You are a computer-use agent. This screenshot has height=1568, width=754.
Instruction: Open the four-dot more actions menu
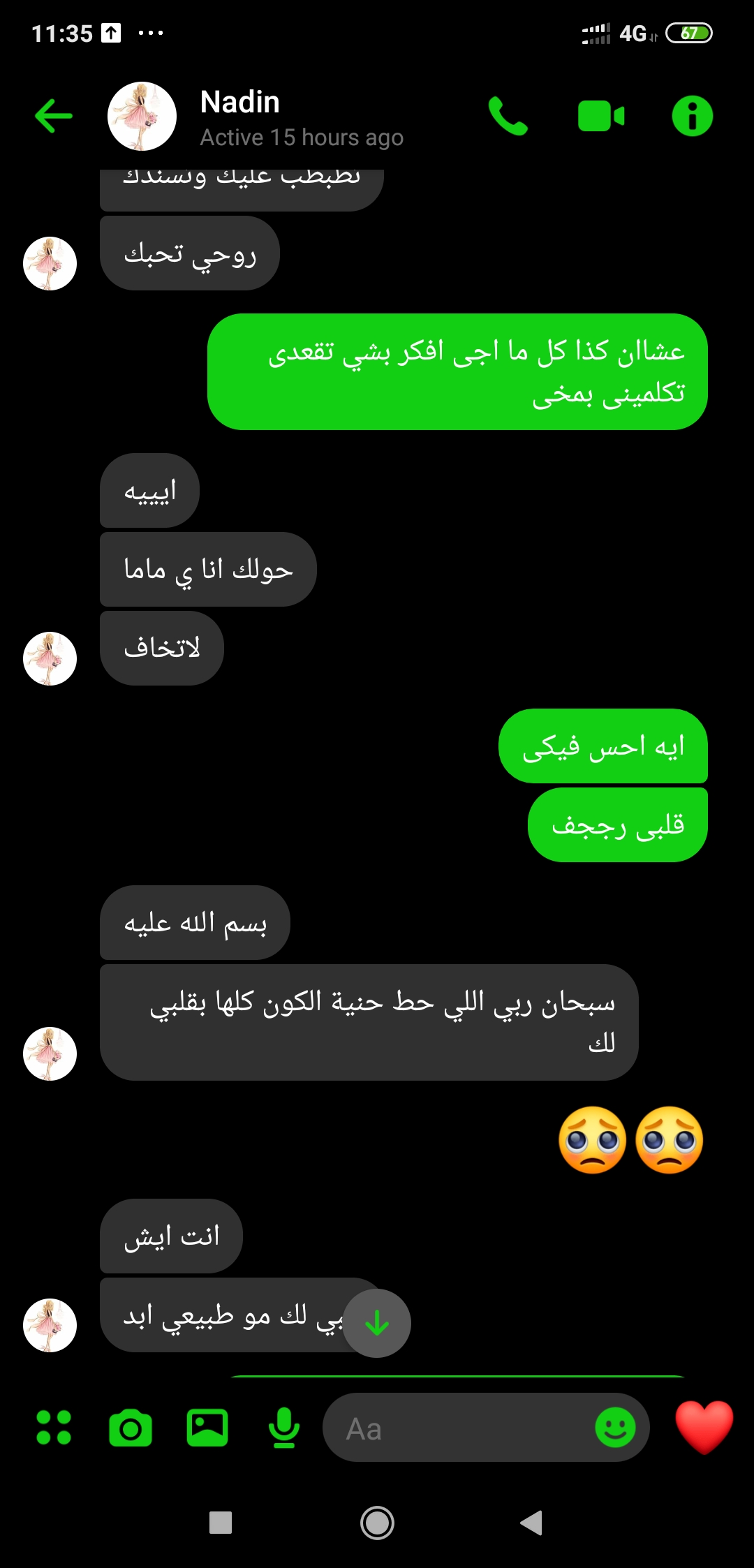coord(54,1427)
